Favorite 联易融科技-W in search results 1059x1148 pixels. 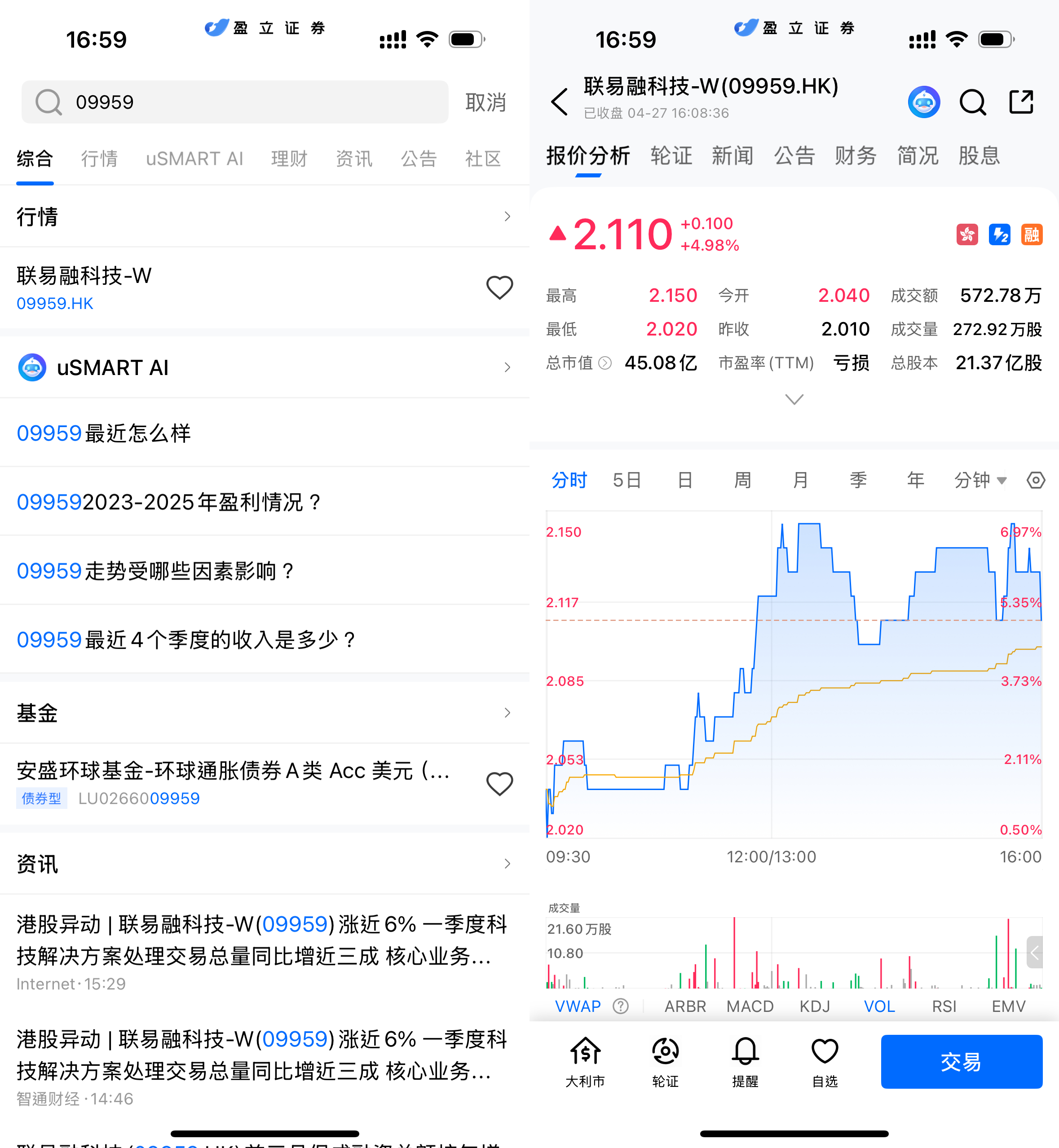click(x=499, y=288)
